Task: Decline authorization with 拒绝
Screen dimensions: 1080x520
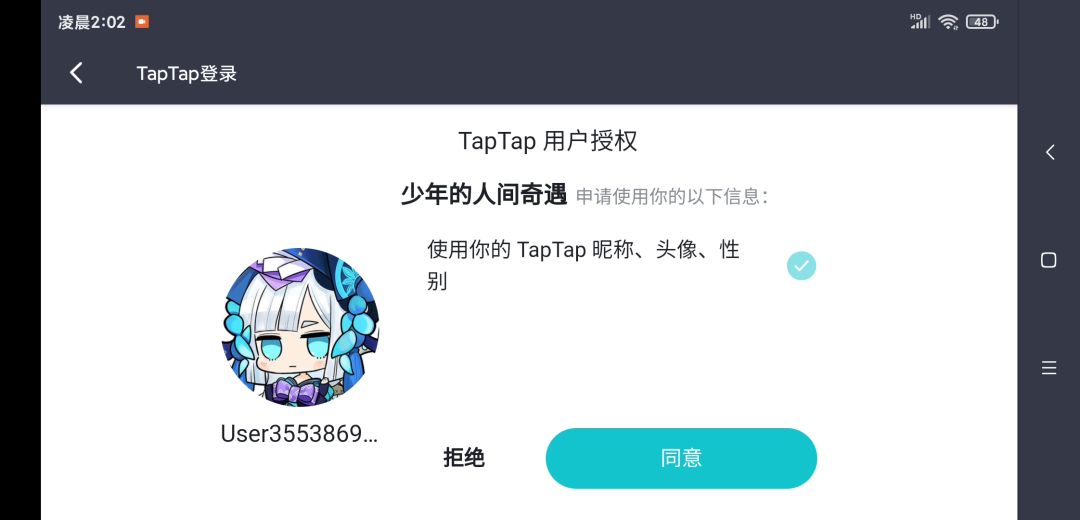Action: (x=464, y=458)
